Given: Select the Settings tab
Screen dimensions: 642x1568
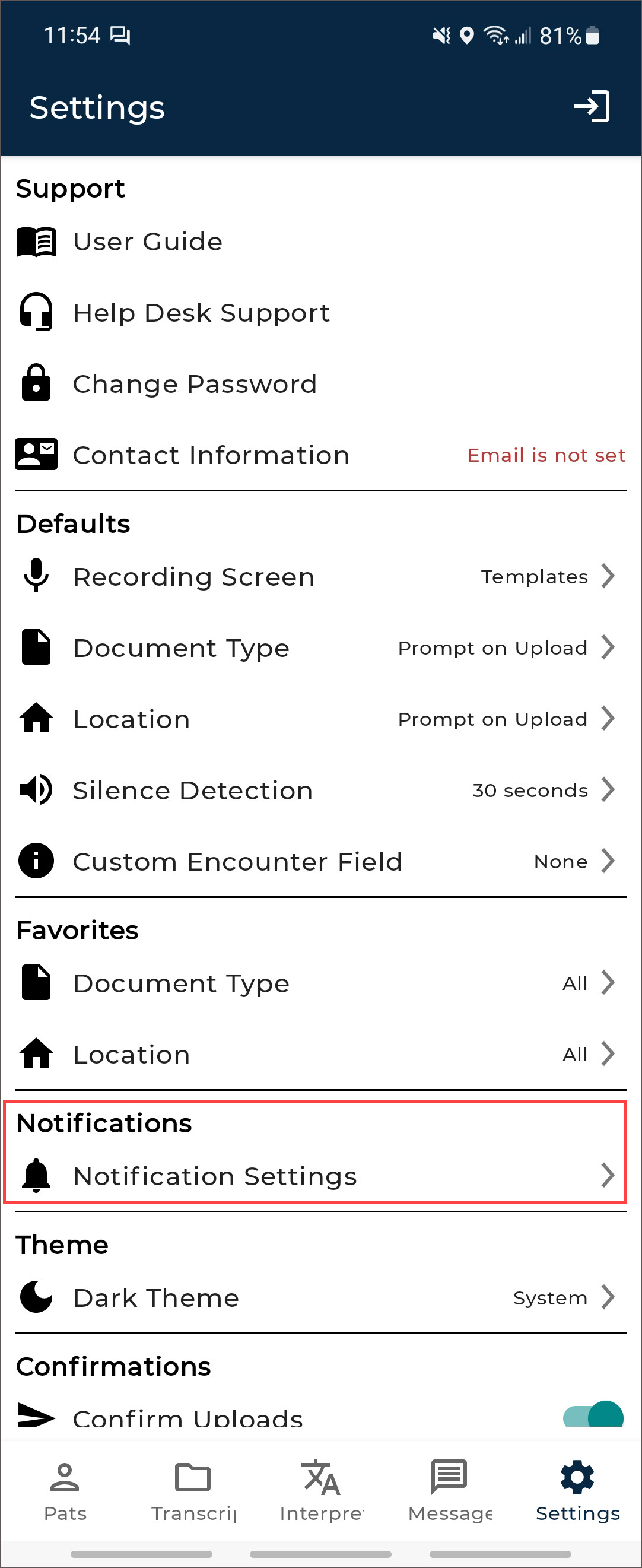Looking at the screenshot, I should coord(577,1491).
